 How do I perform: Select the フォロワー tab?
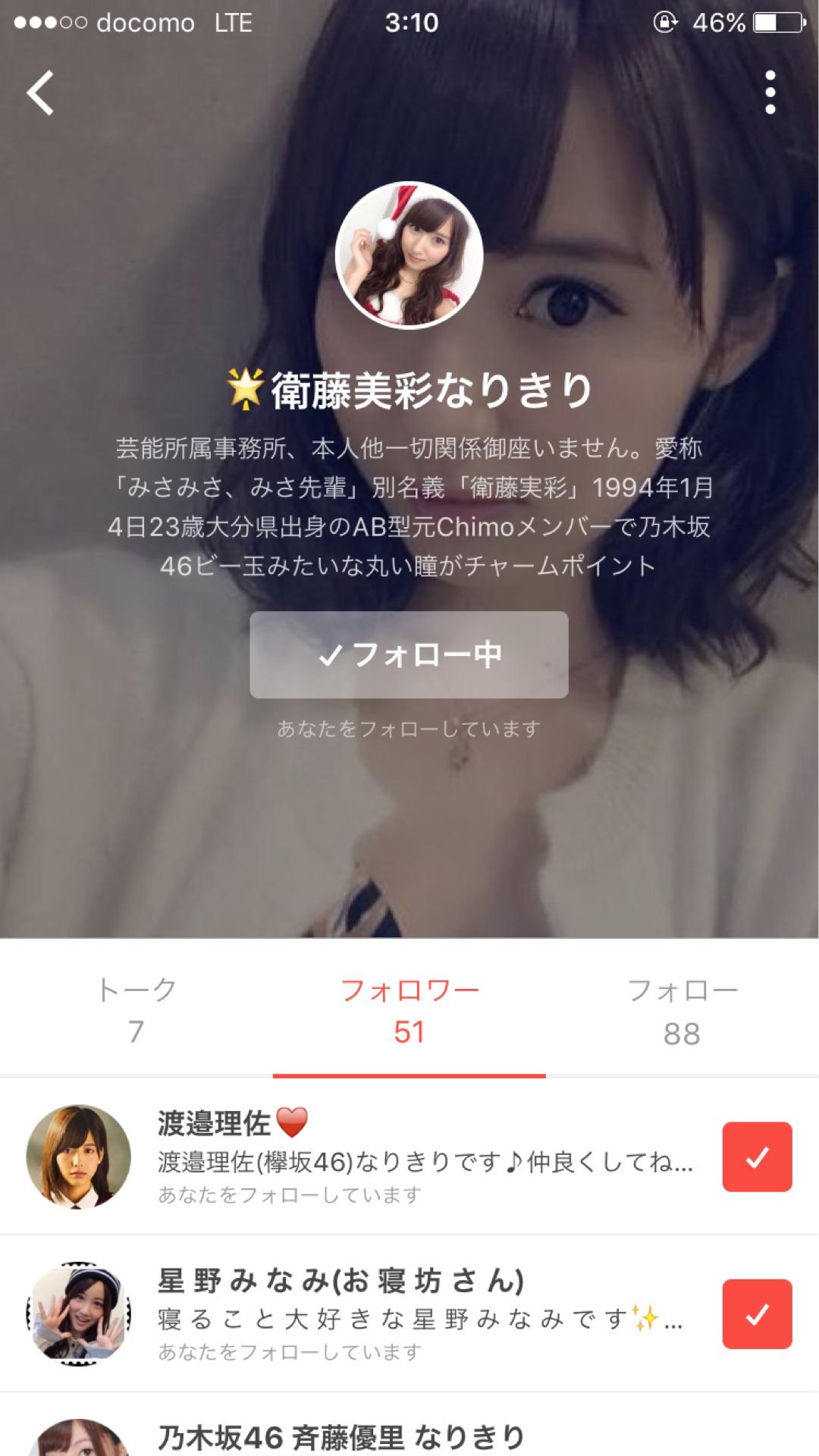point(409,1009)
